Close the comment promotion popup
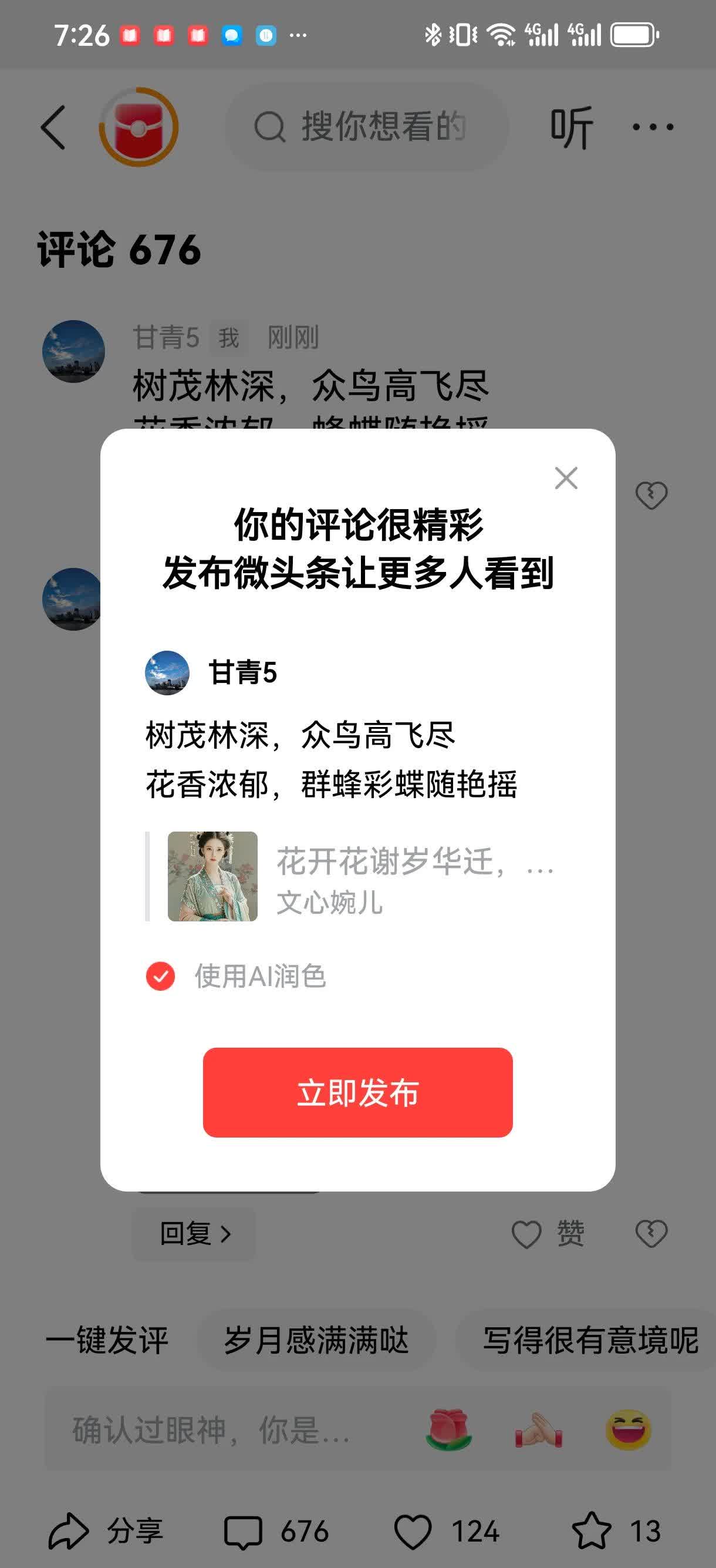Screen dimensions: 716x1568 [566, 479]
